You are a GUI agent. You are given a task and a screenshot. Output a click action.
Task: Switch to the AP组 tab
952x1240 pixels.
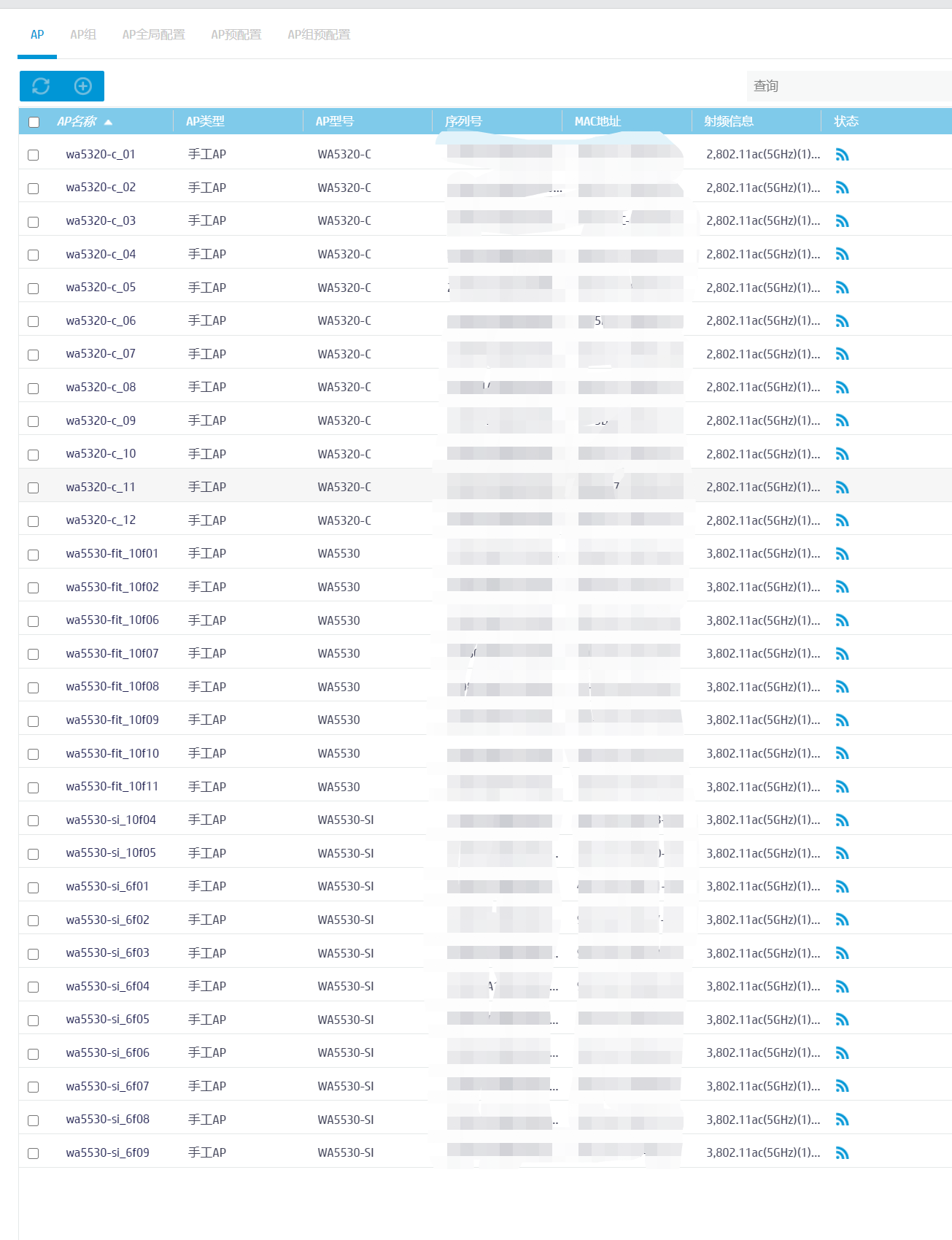[x=83, y=34]
